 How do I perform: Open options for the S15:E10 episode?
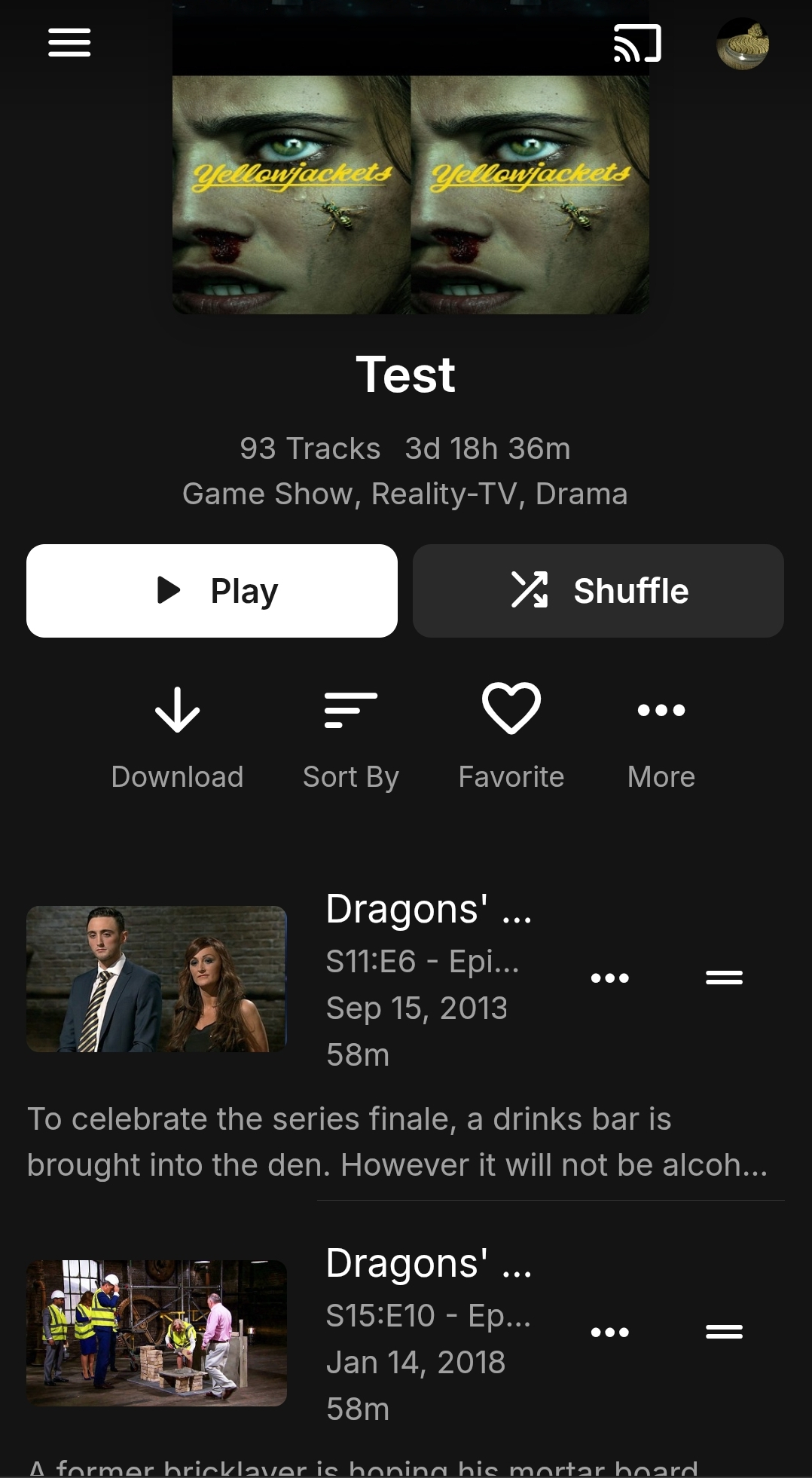609,1333
